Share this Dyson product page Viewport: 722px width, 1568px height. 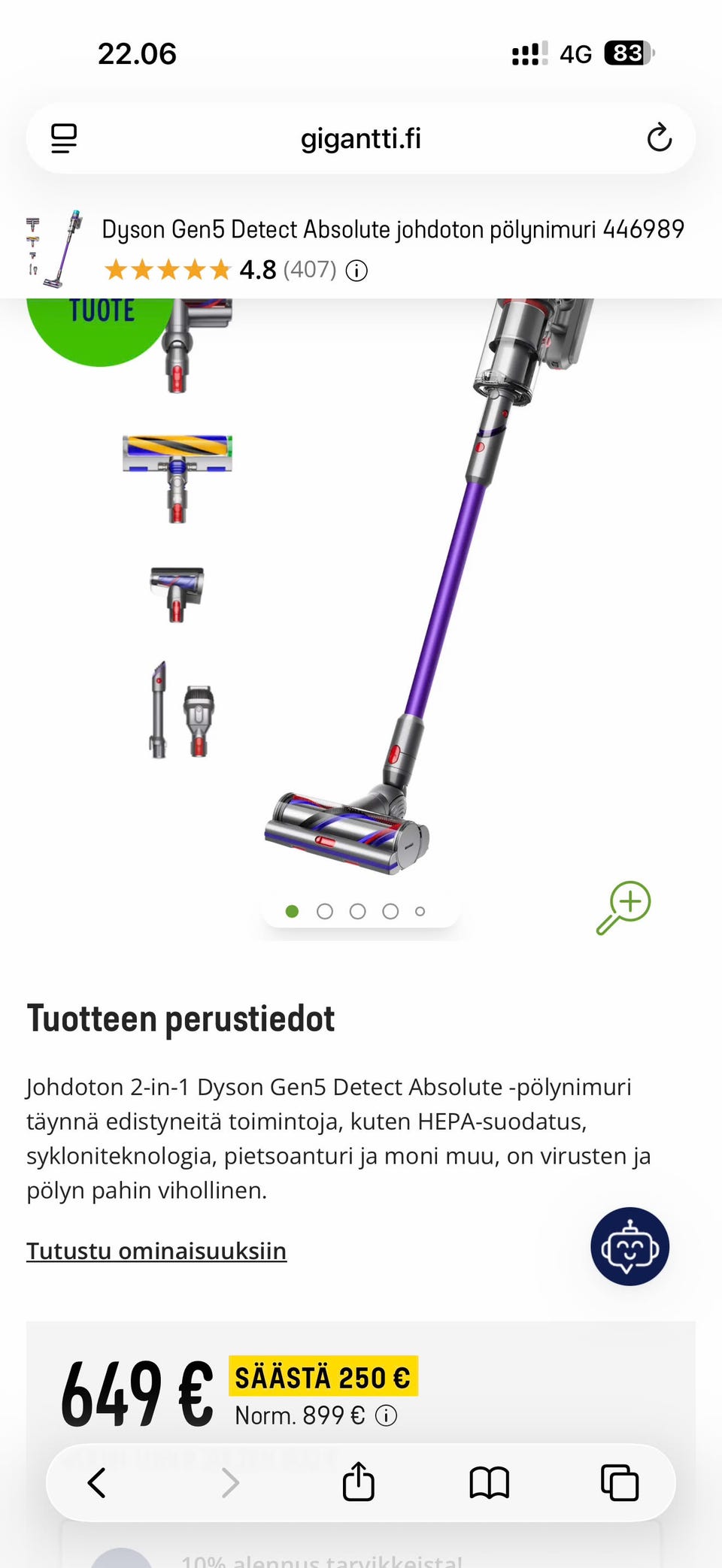(358, 1482)
